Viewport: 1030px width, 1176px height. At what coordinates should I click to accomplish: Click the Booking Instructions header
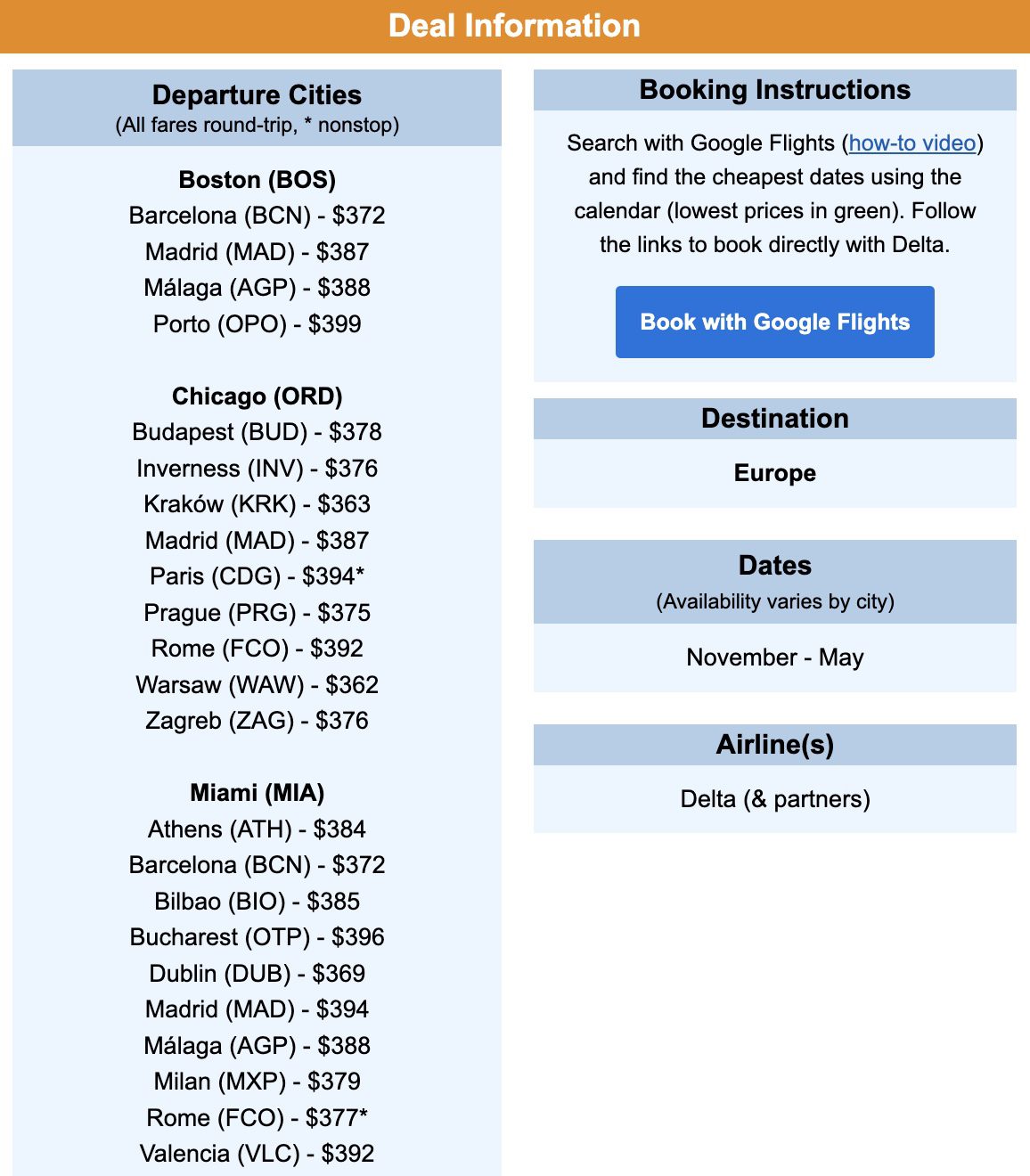(x=773, y=89)
